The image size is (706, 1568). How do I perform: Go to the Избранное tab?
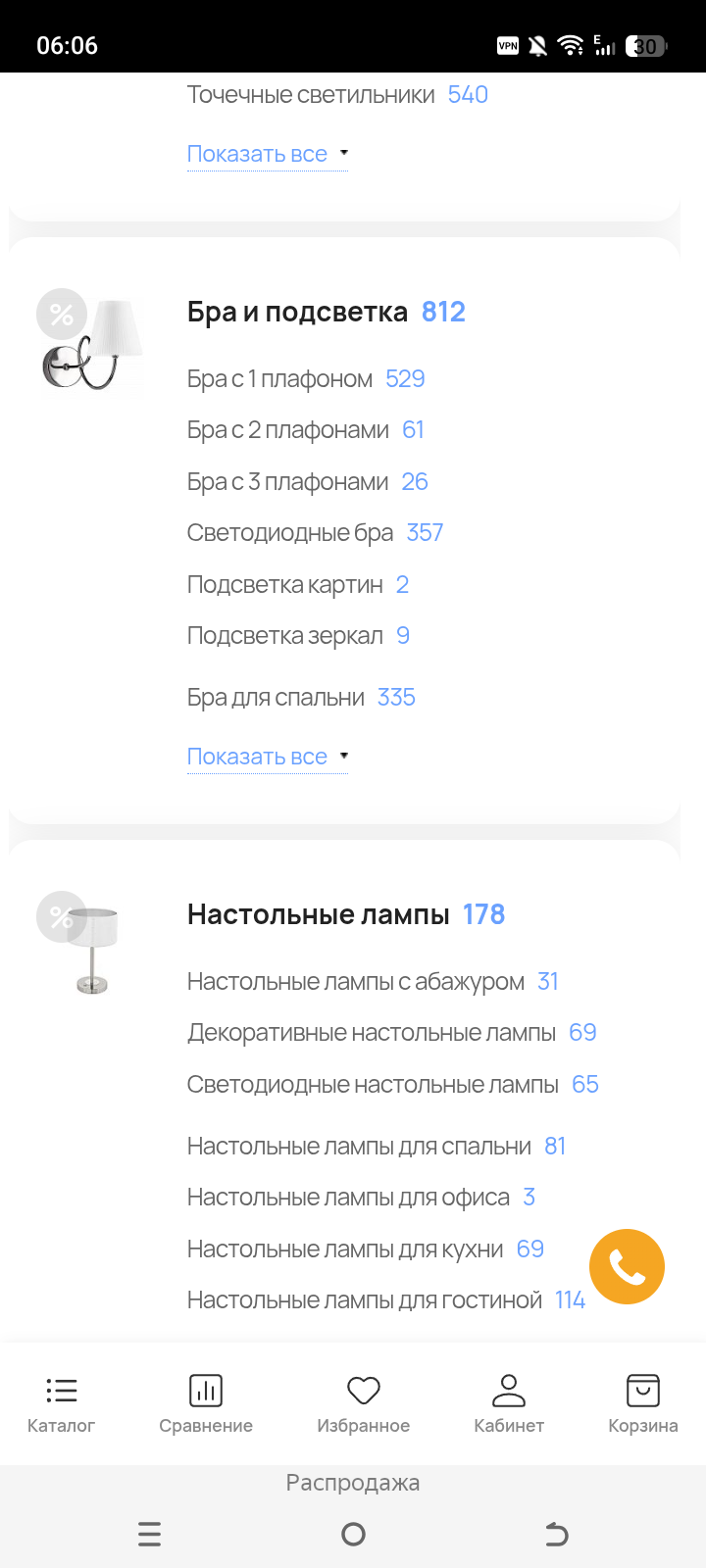[363, 1403]
